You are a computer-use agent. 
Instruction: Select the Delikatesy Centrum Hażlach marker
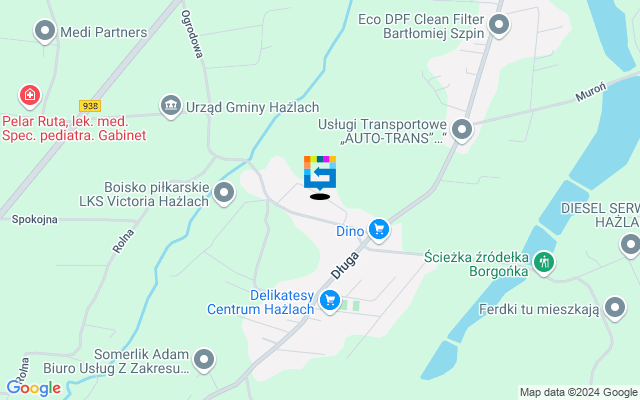coord(329,299)
